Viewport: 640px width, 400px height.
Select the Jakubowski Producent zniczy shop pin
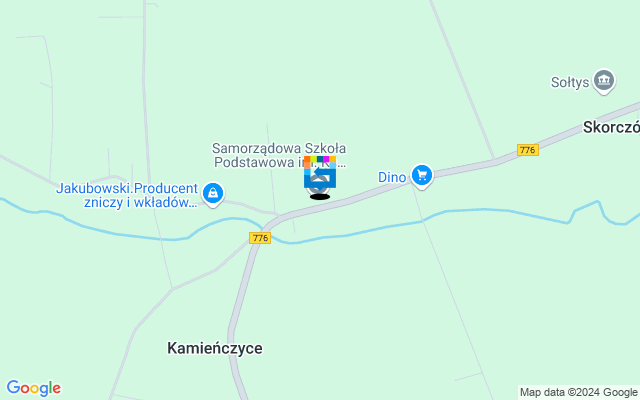click(x=212, y=193)
